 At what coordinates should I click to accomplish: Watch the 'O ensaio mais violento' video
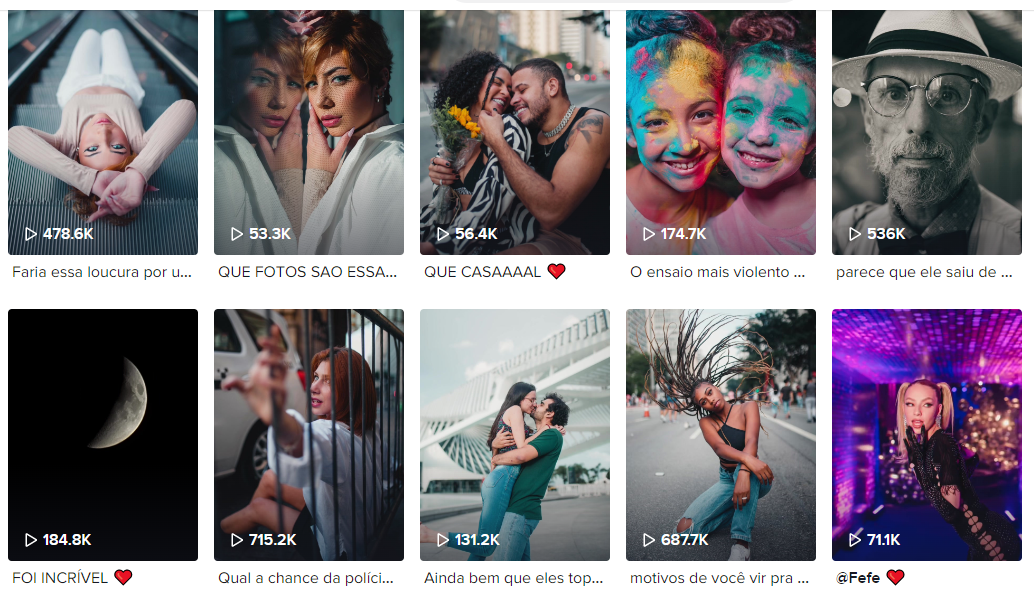pyautogui.click(x=721, y=132)
